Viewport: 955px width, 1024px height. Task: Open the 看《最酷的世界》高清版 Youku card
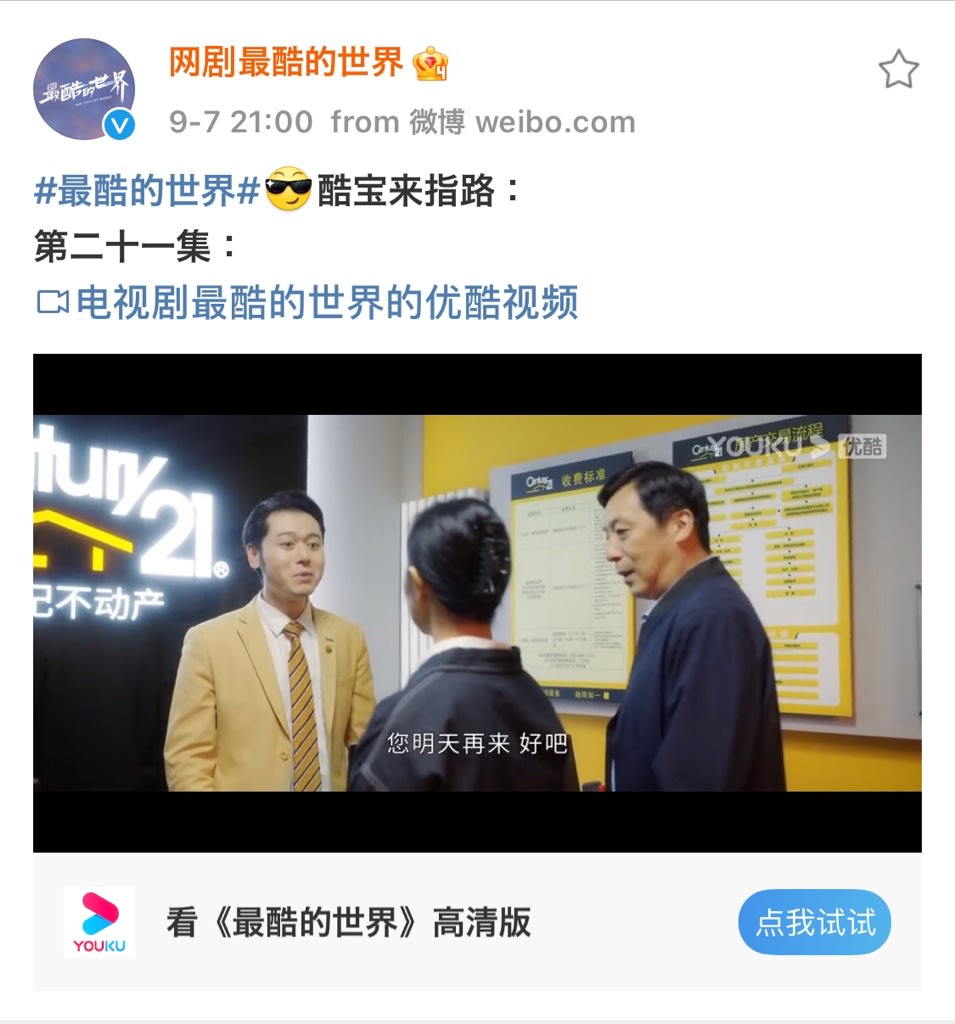click(348, 922)
